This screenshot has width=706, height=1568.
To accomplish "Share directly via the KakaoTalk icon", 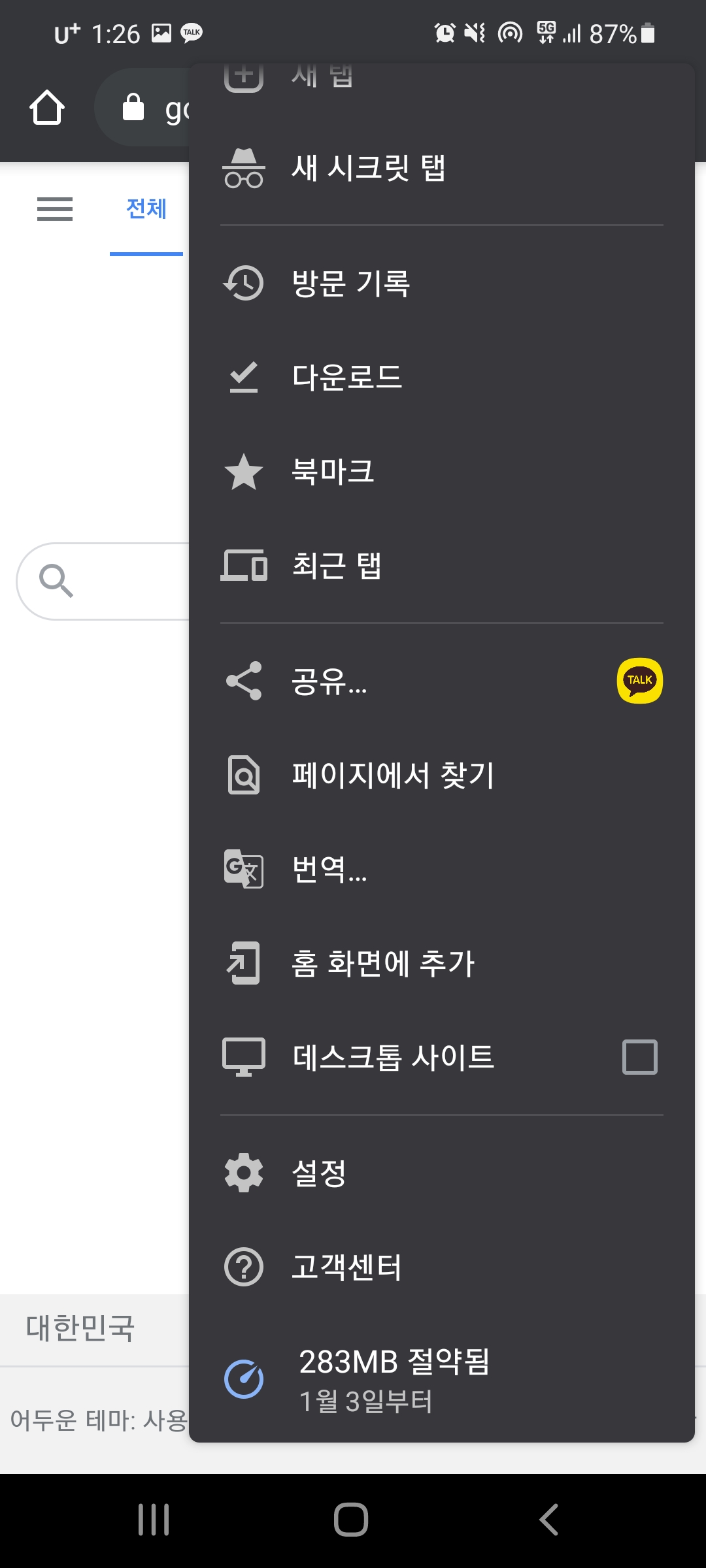I will tap(640, 681).
